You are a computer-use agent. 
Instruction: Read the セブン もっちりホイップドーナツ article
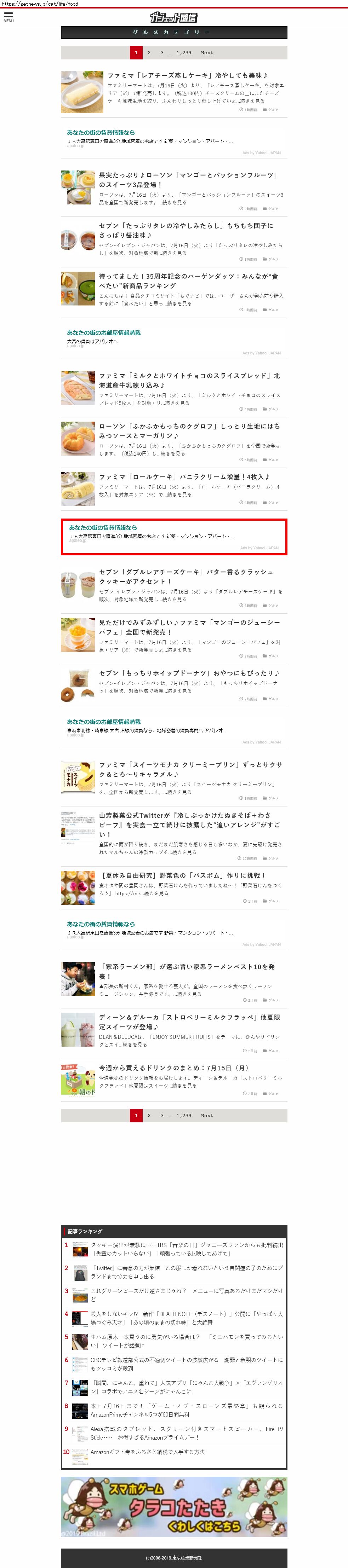click(189, 673)
